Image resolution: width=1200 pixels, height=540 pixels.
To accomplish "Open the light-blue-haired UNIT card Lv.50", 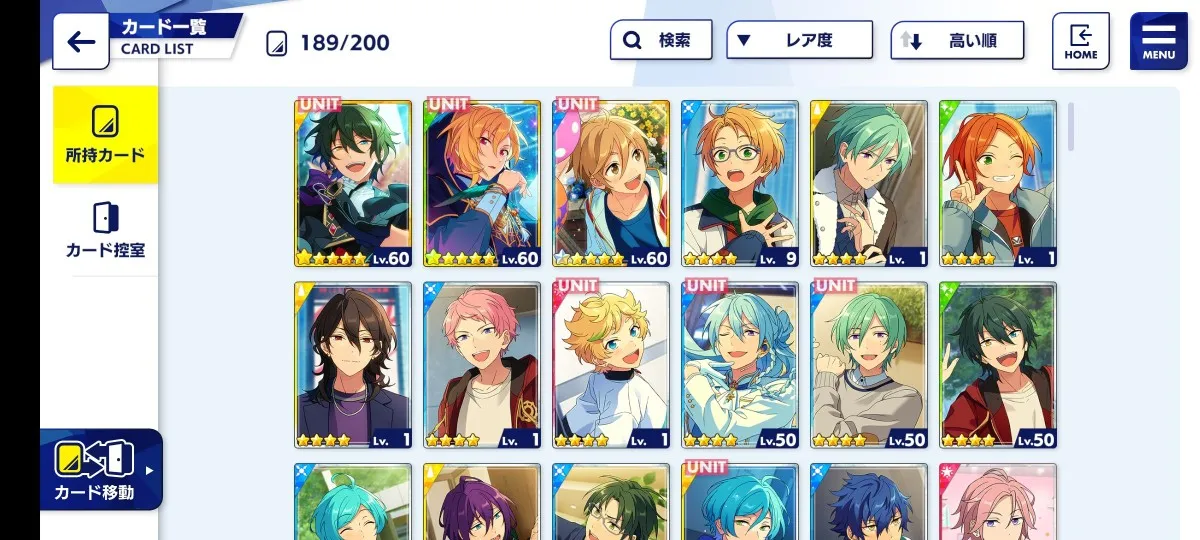I will point(740,365).
